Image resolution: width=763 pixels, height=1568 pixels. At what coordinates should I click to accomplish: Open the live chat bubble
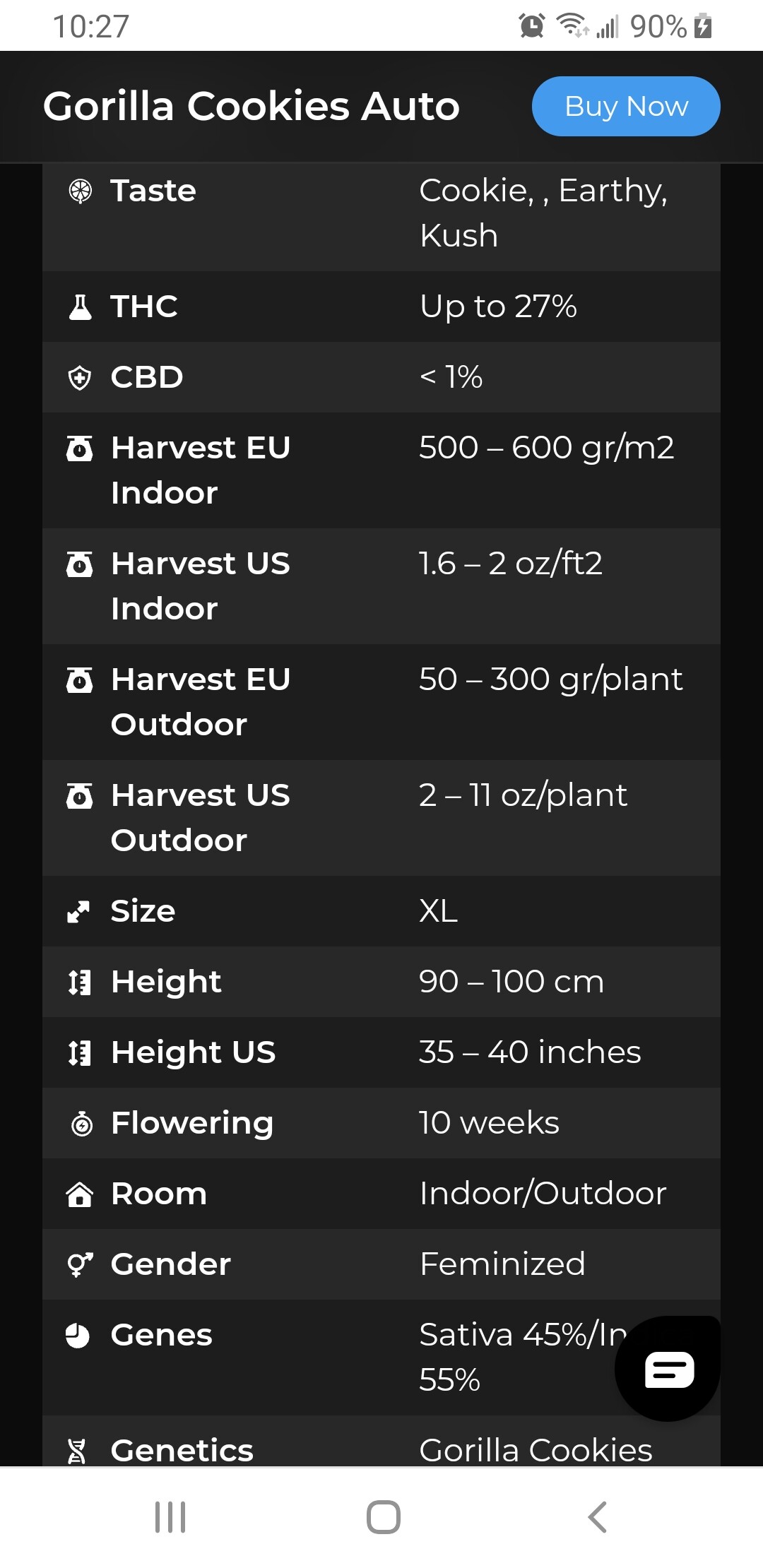pos(668,1369)
